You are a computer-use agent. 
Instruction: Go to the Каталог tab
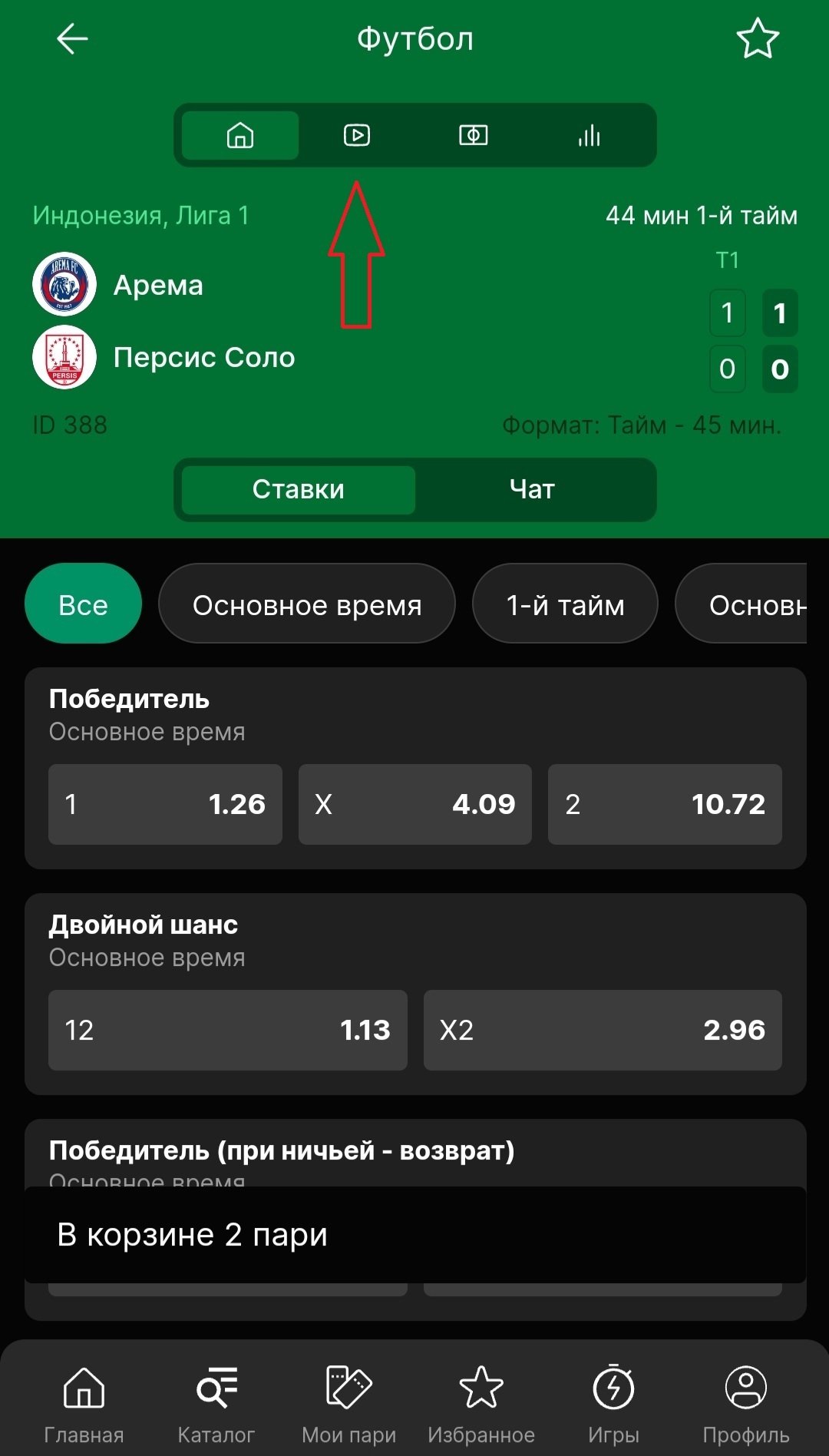216,1401
